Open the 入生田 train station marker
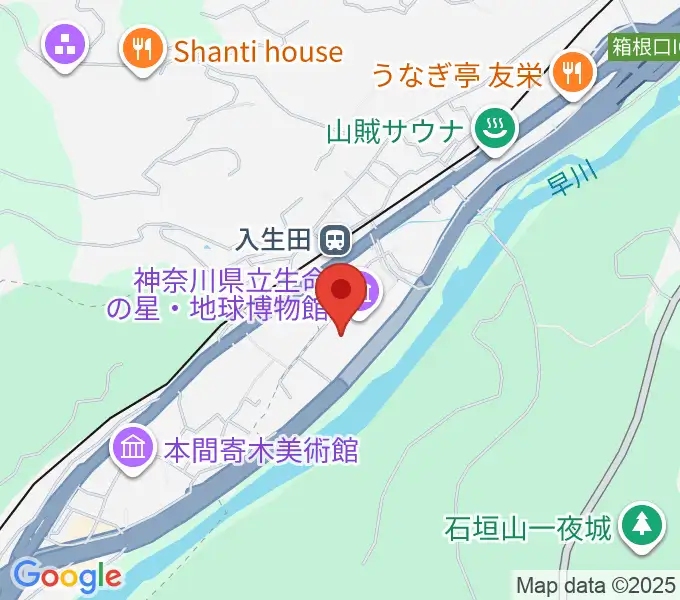The image size is (680, 600). [x=335, y=240]
